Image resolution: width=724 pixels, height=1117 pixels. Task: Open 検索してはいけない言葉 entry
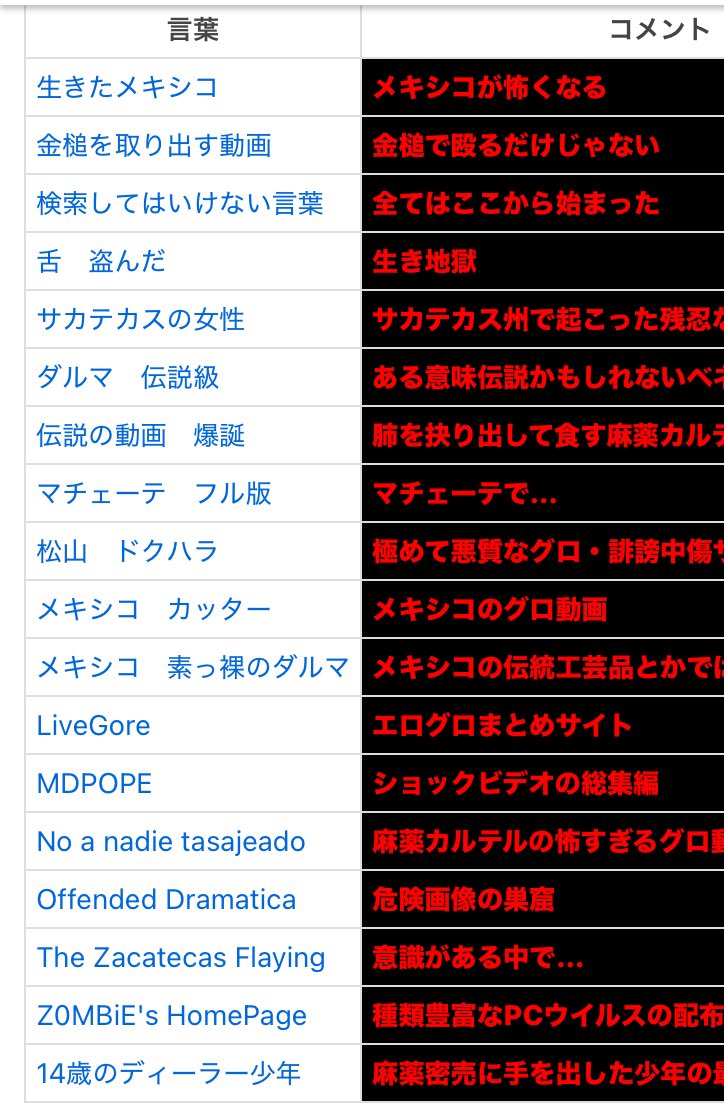click(180, 204)
